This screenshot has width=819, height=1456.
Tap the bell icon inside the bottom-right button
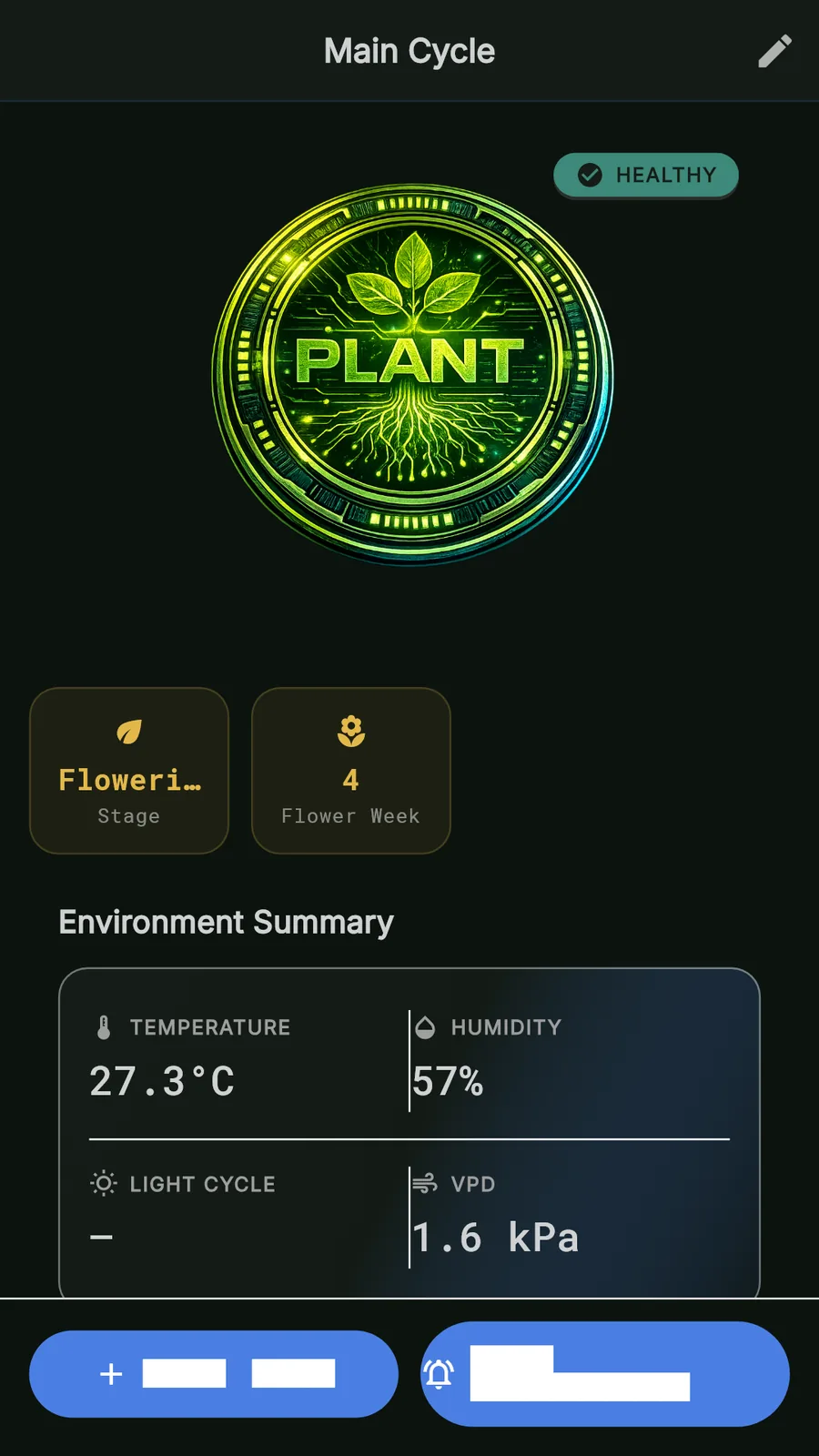click(x=440, y=1374)
